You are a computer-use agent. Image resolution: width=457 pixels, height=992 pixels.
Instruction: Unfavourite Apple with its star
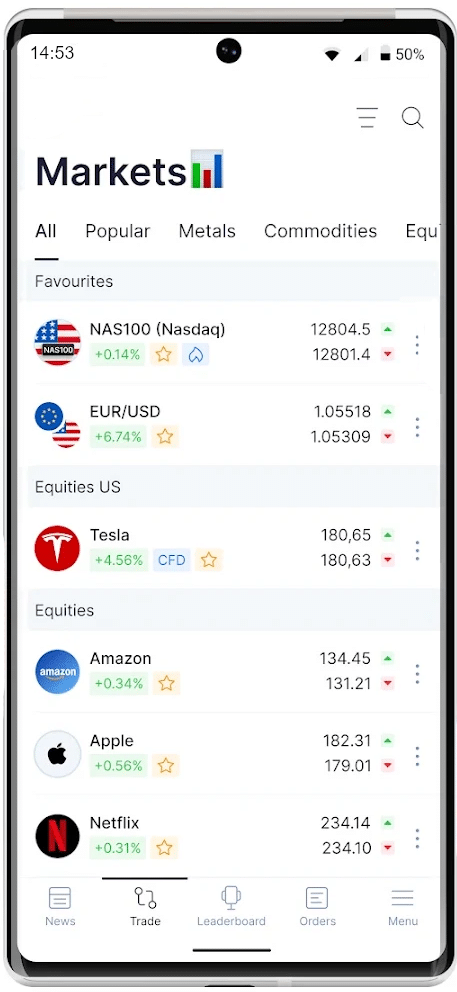pyautogui.click(x=166, y=766)
